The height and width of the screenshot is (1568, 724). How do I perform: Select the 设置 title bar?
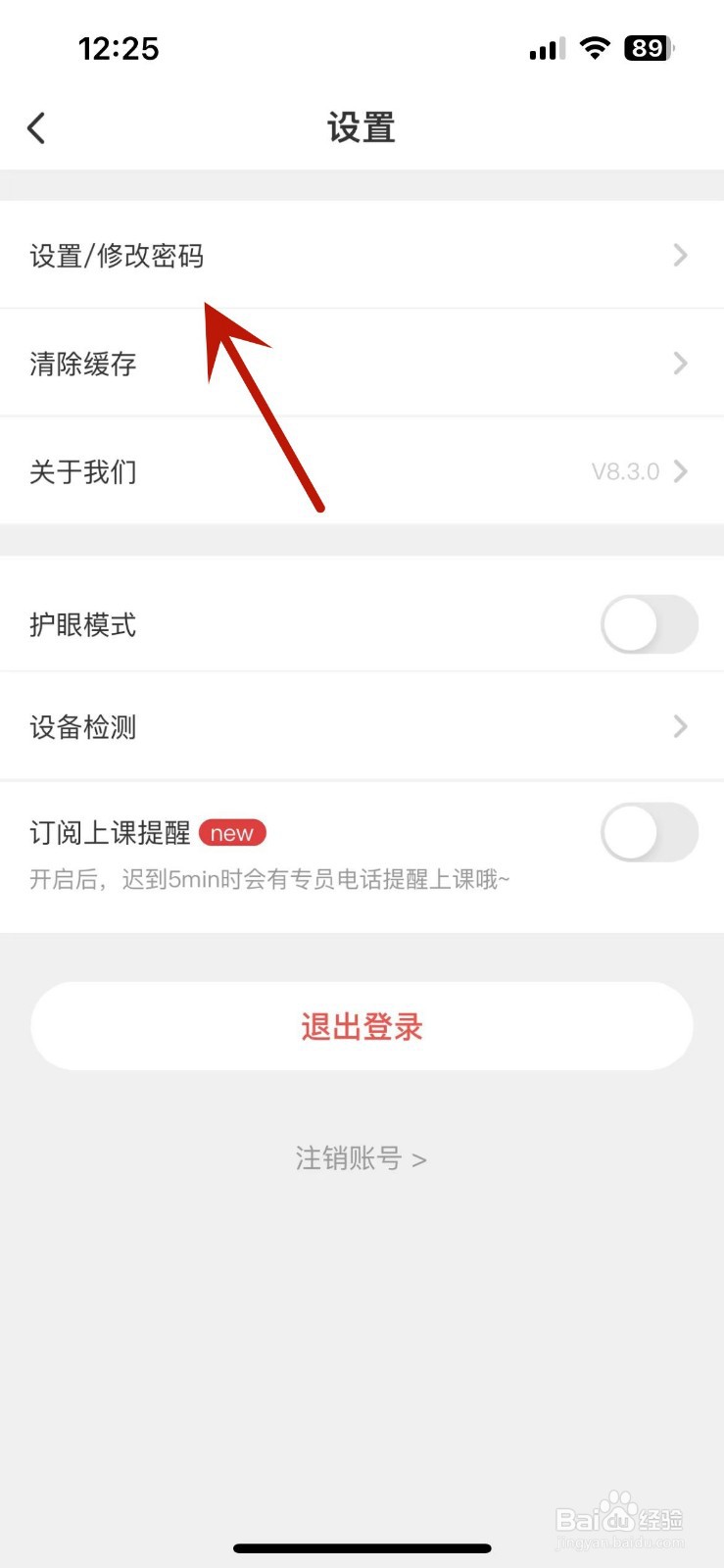tap(362, 127)
